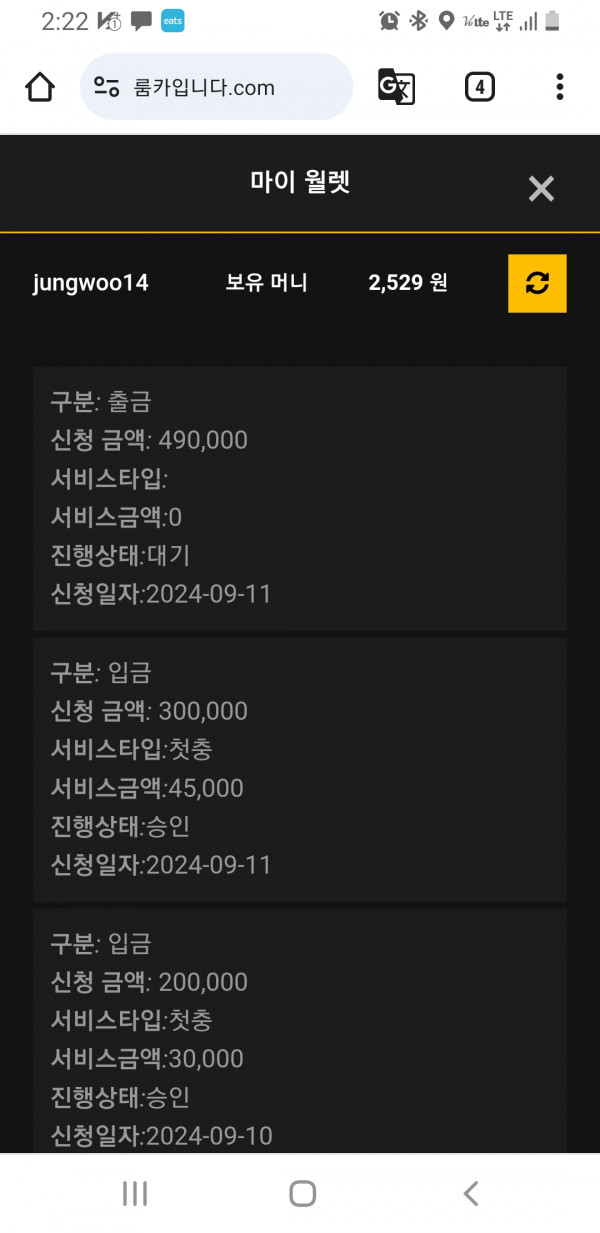
Task: Close the 마이 월렛 panel
Action: pos(541,188)
